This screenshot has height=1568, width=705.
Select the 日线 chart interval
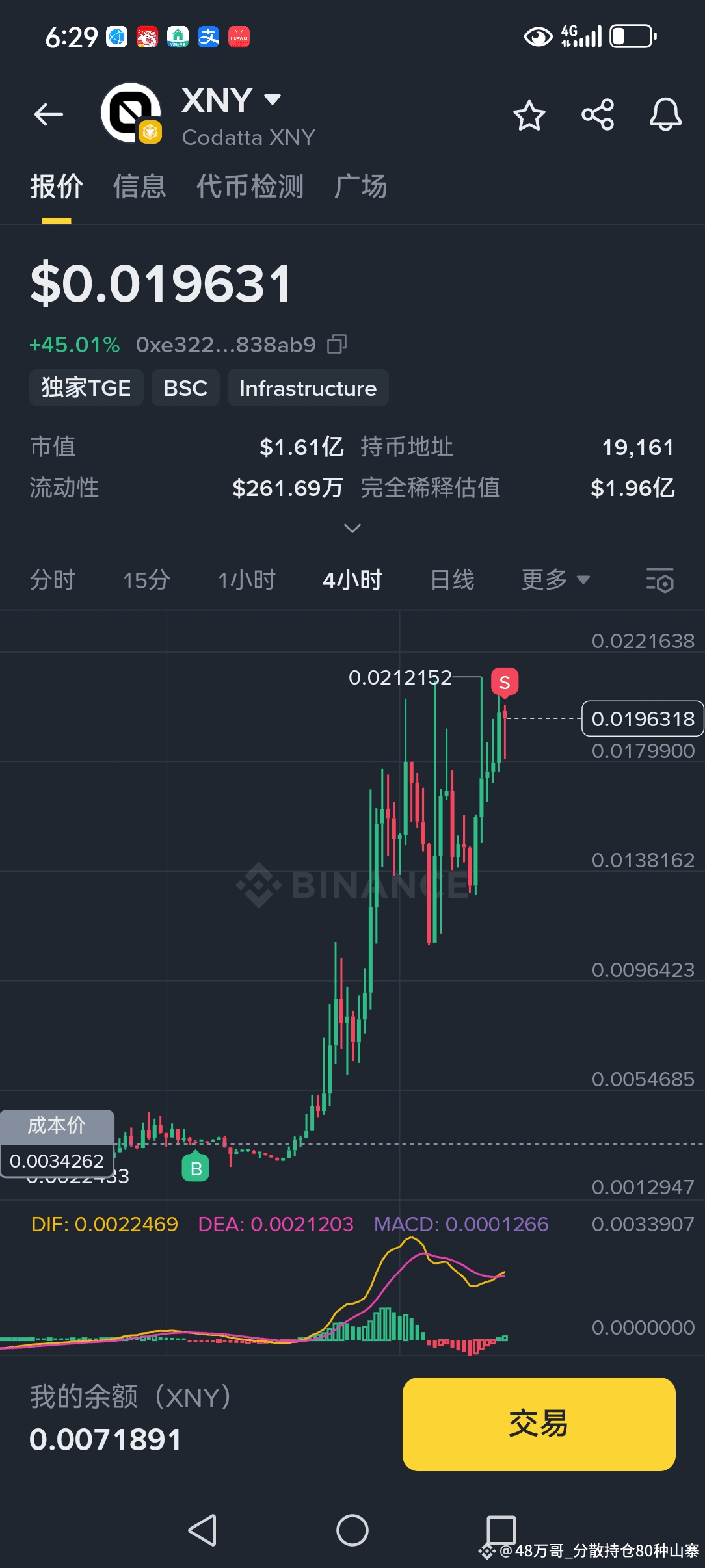453,579
